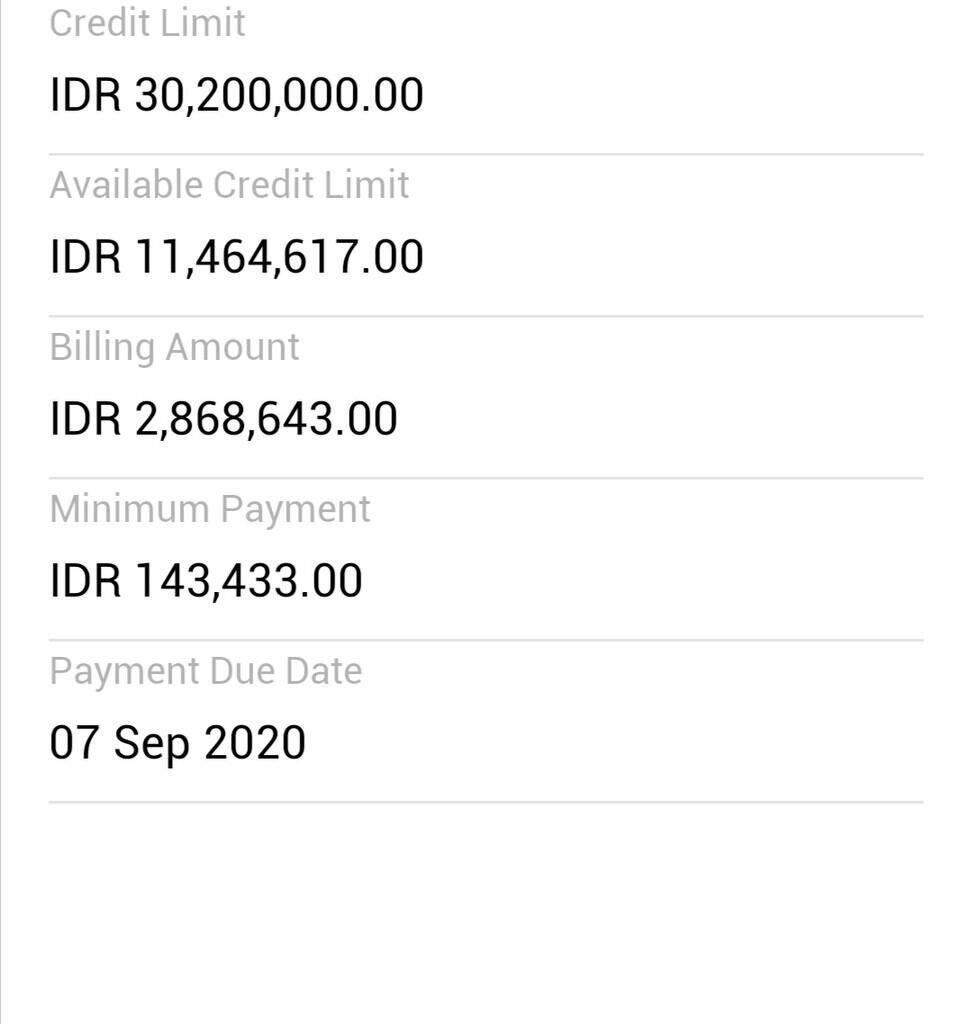Click the Credit Limit amount IDR 30,200,000.00
Screen dimensions: 972x1024
tap(237, 94)
